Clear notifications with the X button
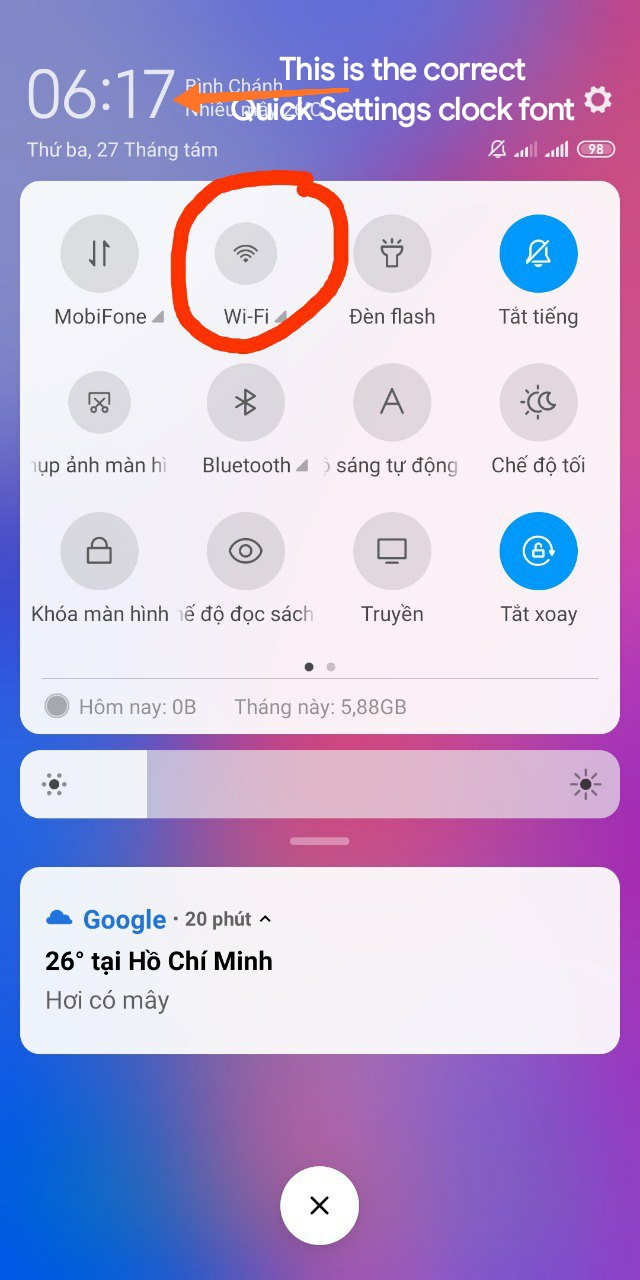Viewport: 640px width, 1280px height. click(319, 1205)
